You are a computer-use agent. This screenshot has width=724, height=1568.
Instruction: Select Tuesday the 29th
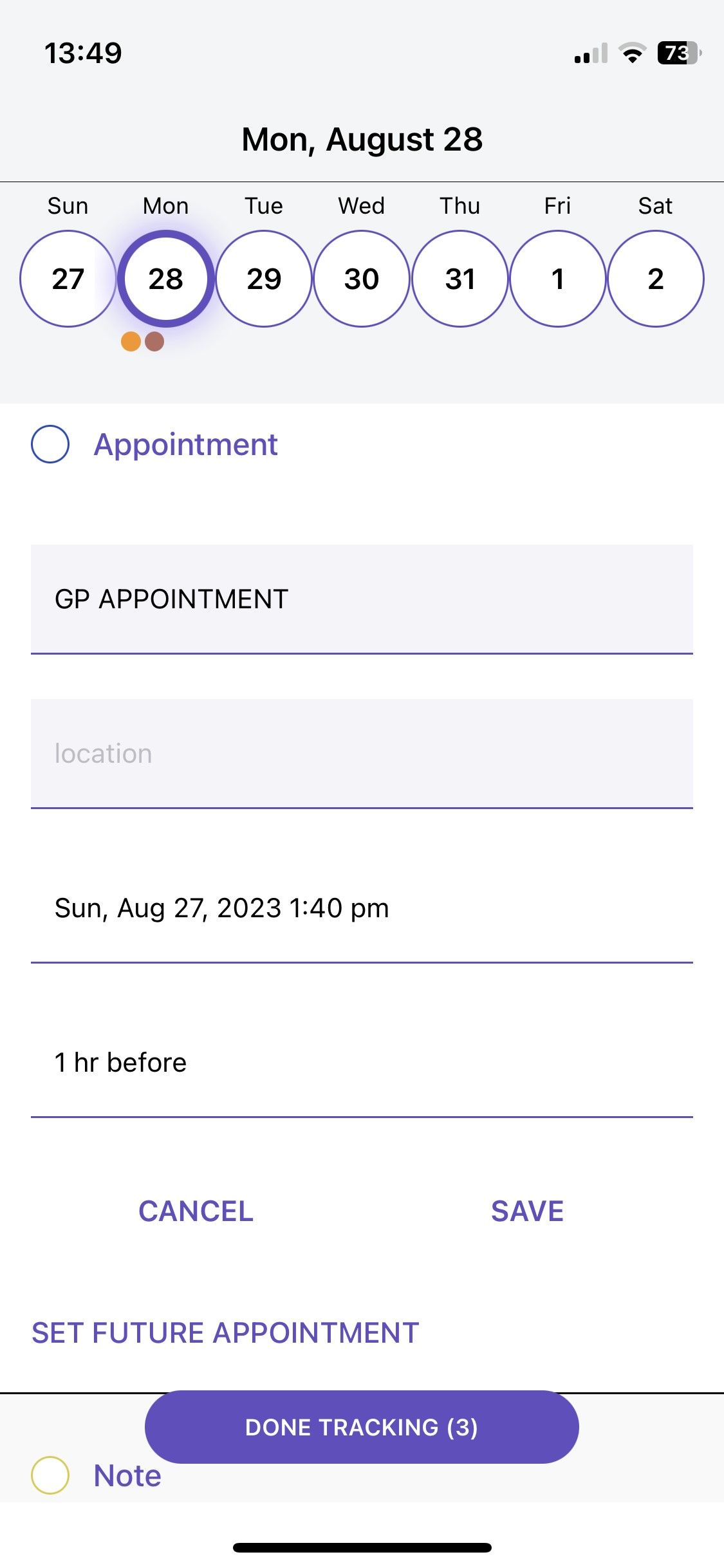pyautogui.click(x=264, y=278)
